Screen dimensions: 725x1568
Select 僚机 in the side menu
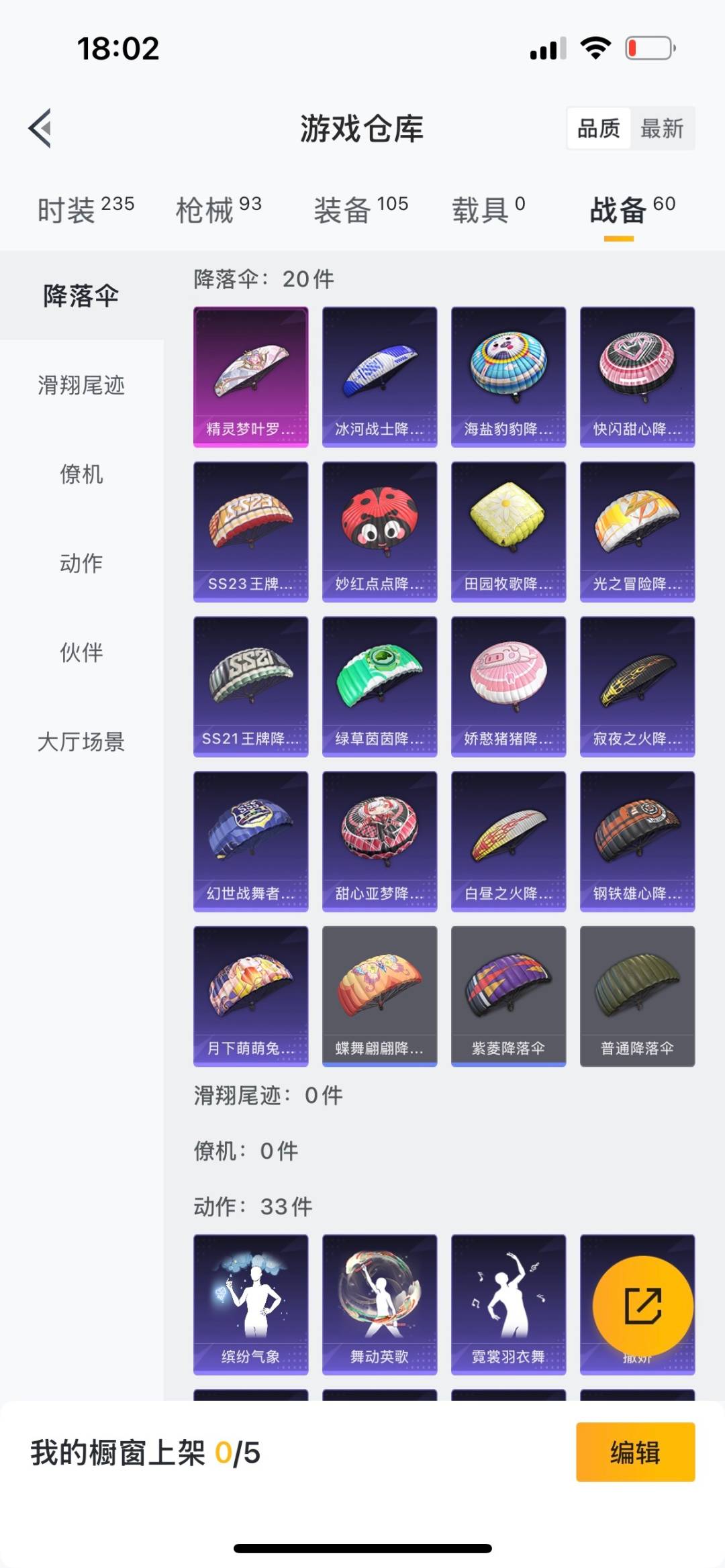pos(81,474)
